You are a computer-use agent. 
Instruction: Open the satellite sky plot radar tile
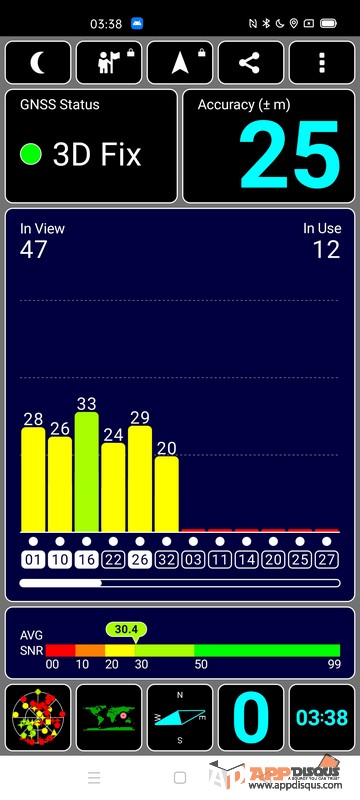[x=38, y=717]
